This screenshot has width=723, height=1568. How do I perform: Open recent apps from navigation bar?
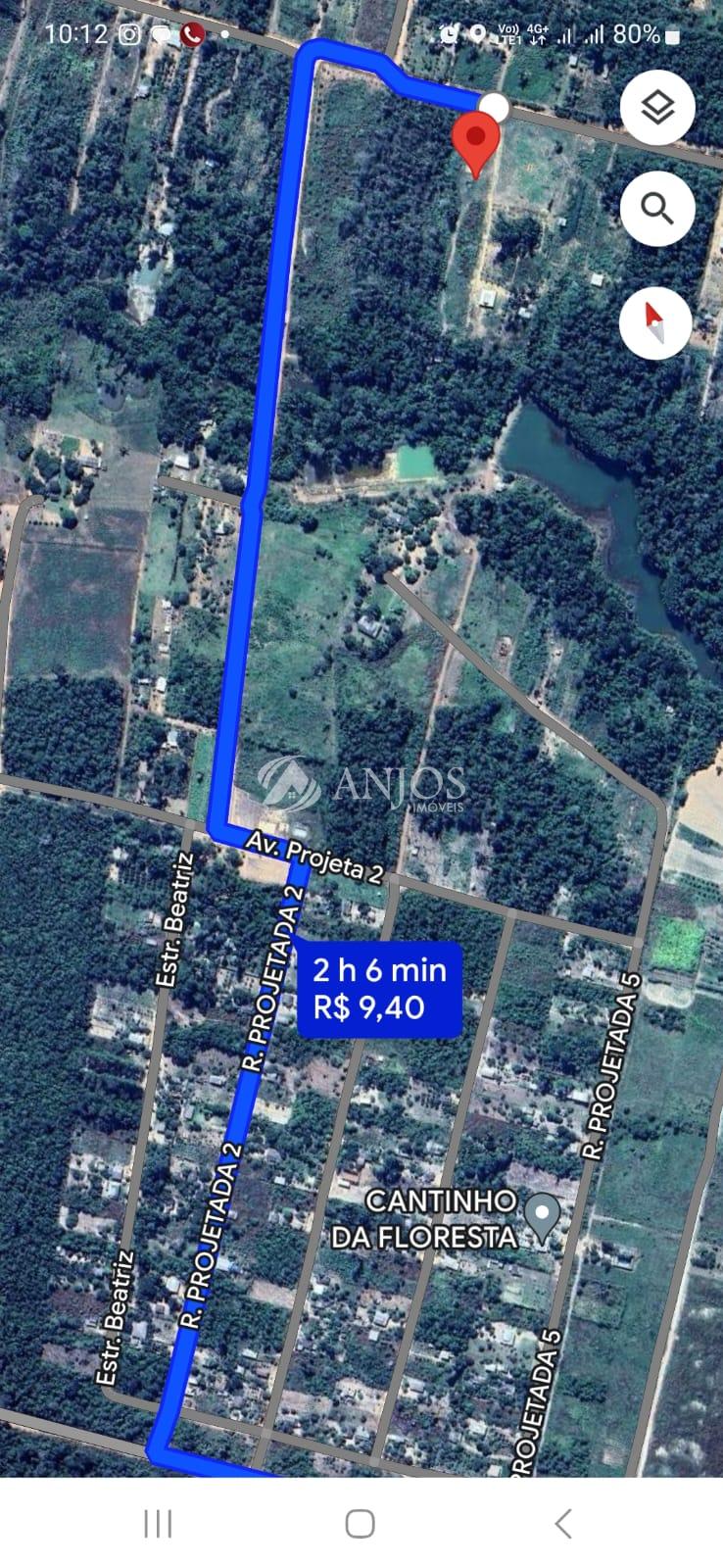coord(158,1524)
